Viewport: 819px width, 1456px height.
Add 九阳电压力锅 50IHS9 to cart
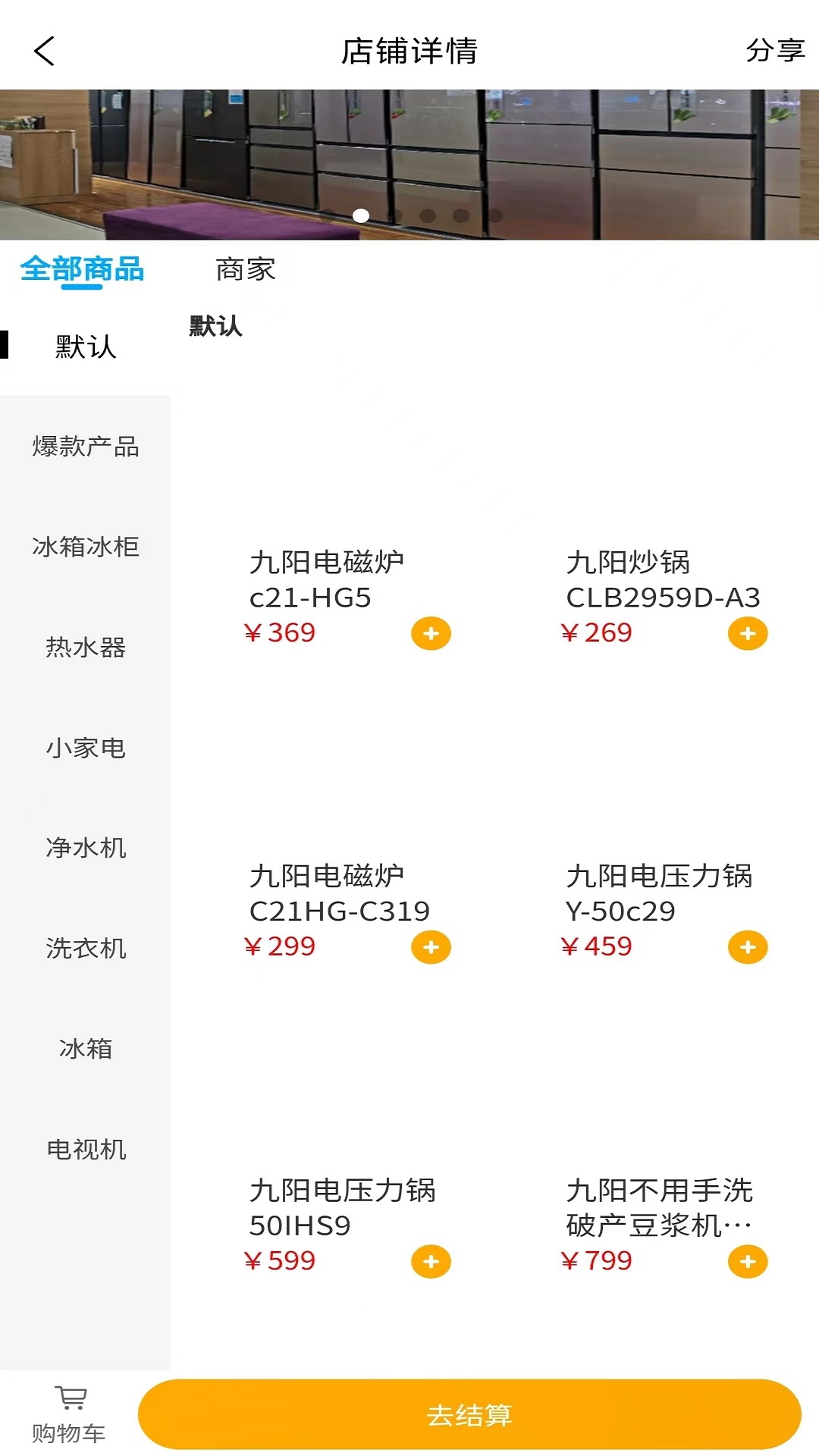[x=431, y=1262]
